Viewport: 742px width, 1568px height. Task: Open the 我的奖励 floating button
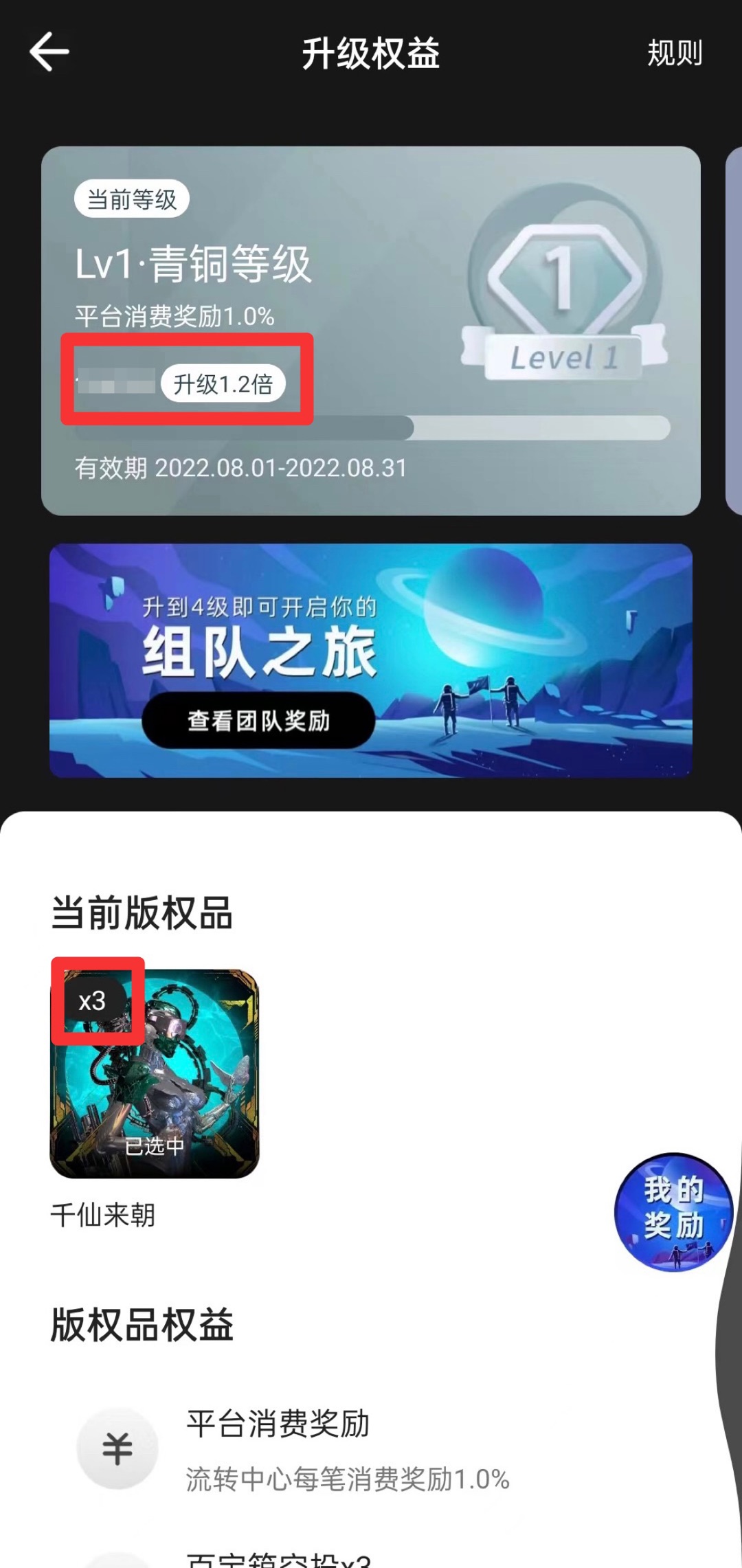[x=673, y=1211]
